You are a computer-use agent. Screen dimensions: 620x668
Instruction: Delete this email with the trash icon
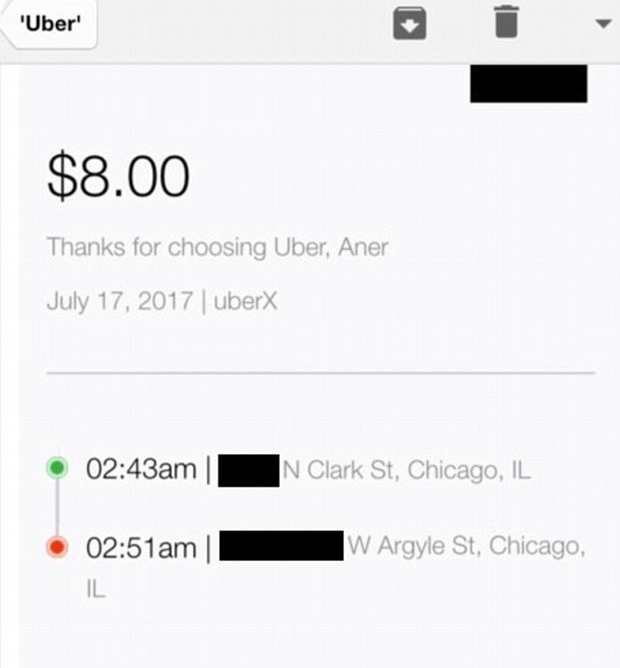point(507,23)
